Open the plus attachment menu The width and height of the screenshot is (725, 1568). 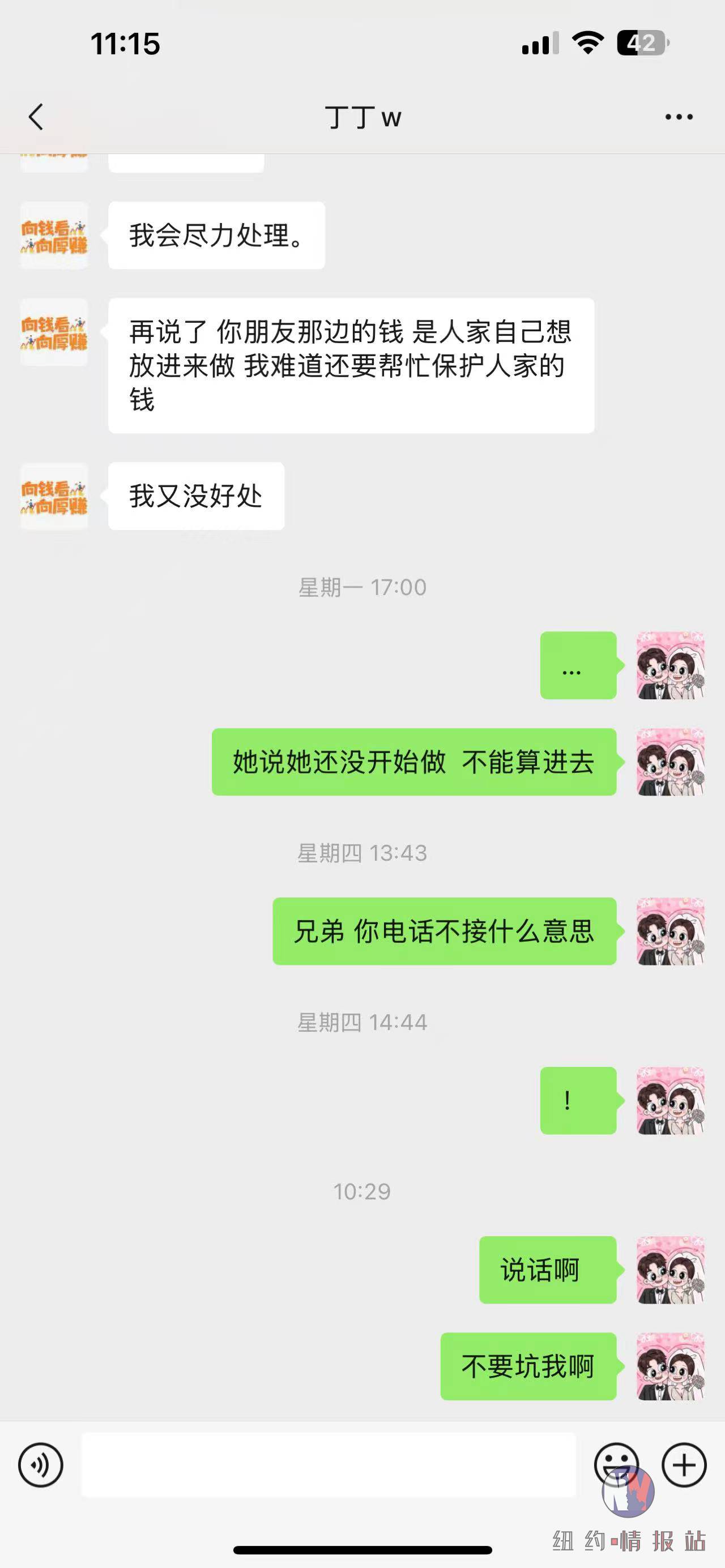[684, 1465]
